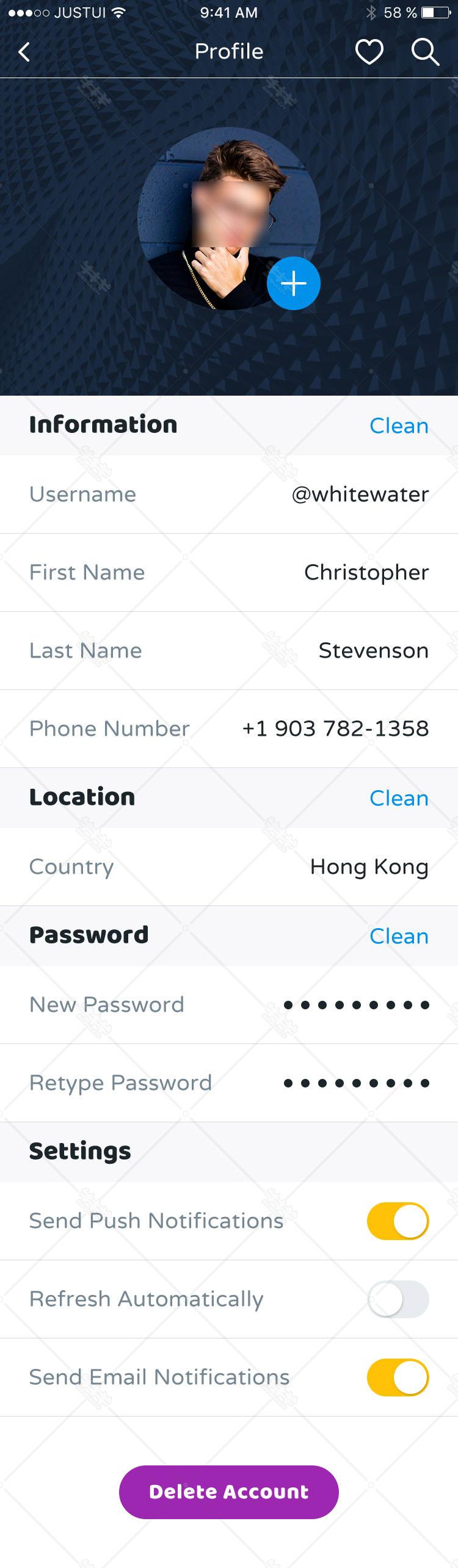This screenshot has width=458, height=1568.
Task: Edit the Phone Number field
Action: click(x=335, y=729)
